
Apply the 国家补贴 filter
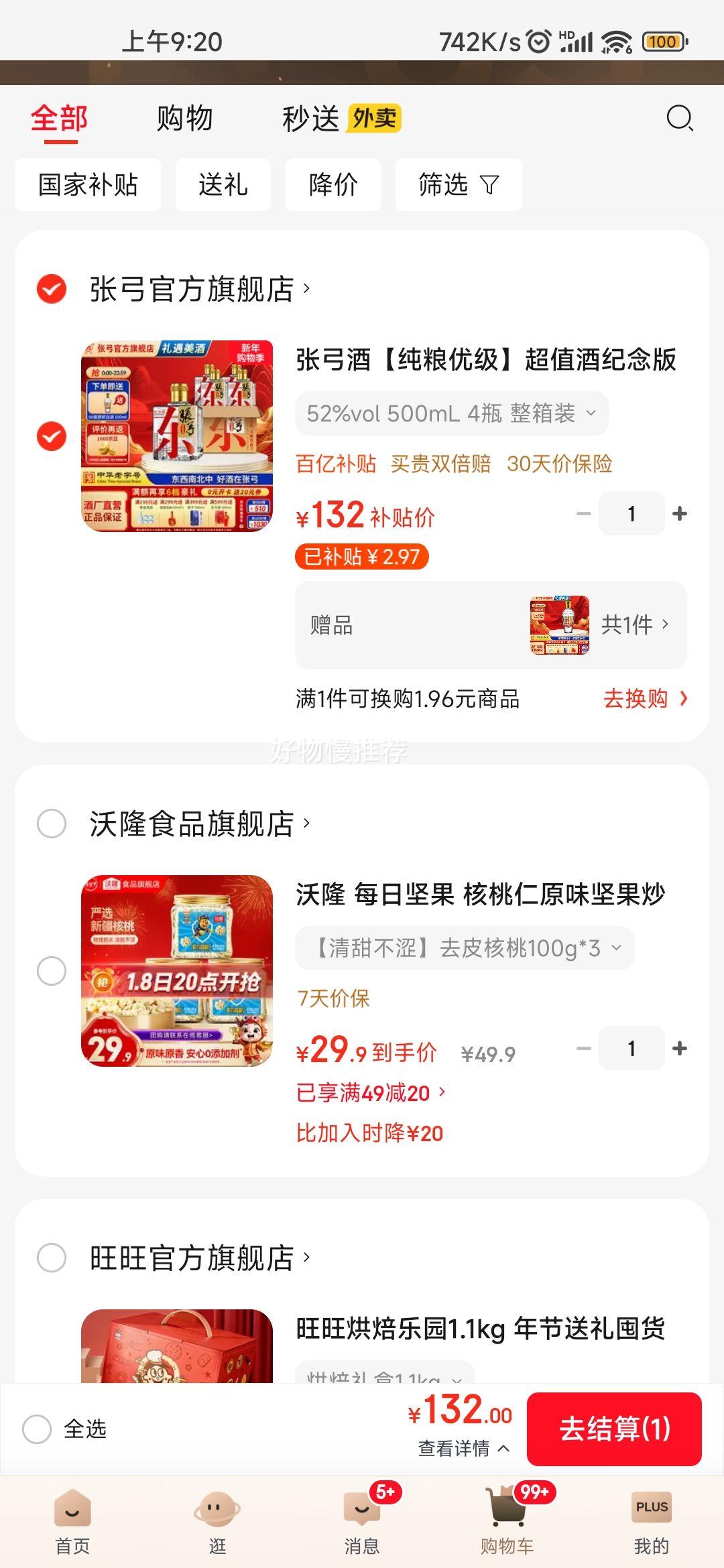(88, 186)
